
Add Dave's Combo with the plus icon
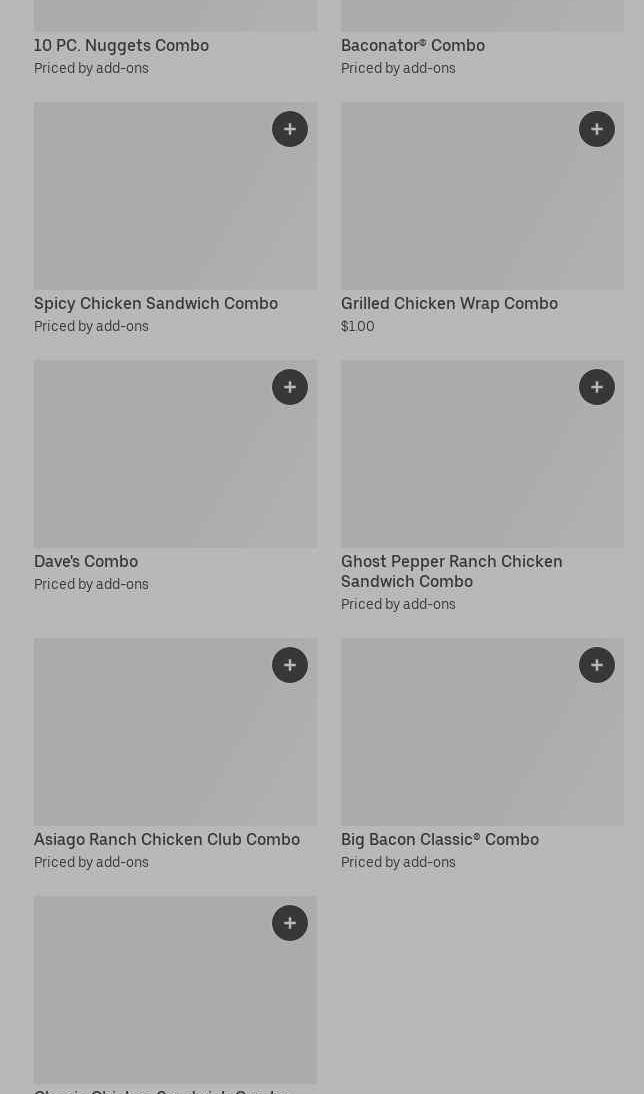(x=290, y=387)
